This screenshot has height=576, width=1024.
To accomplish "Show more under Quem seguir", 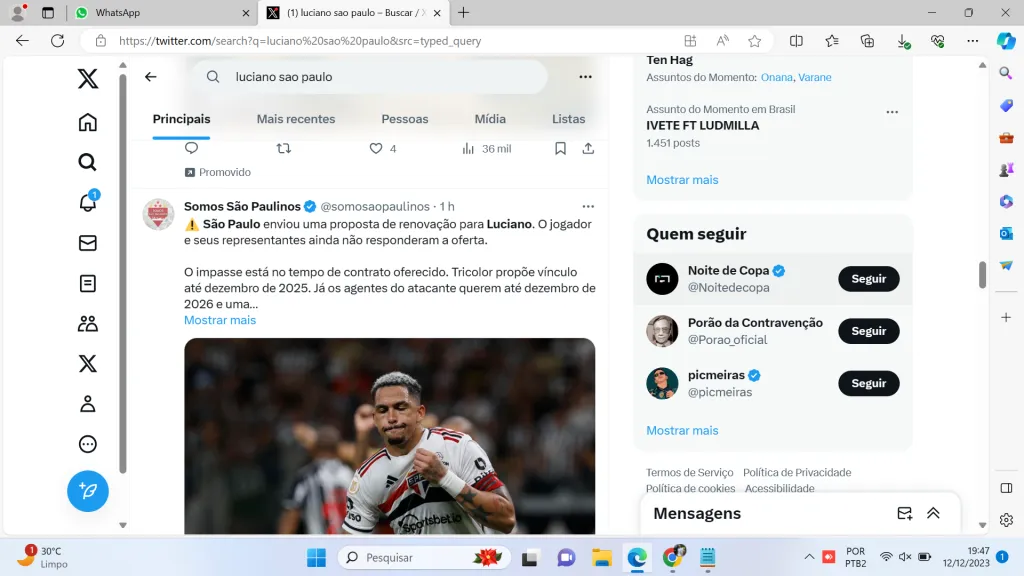I will (x=682, y=430).
